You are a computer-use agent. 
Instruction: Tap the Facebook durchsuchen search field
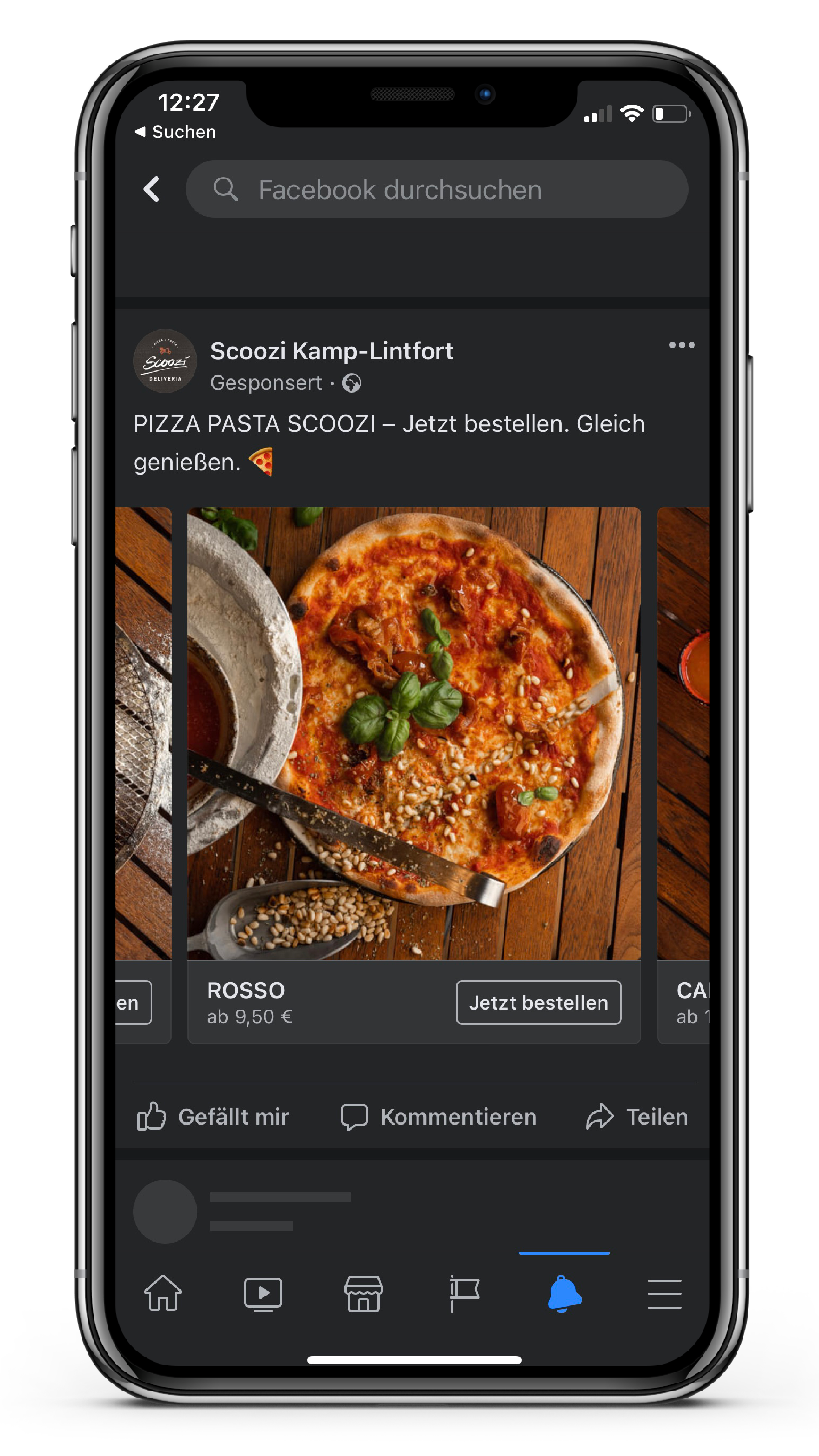(x=436, y=189)
